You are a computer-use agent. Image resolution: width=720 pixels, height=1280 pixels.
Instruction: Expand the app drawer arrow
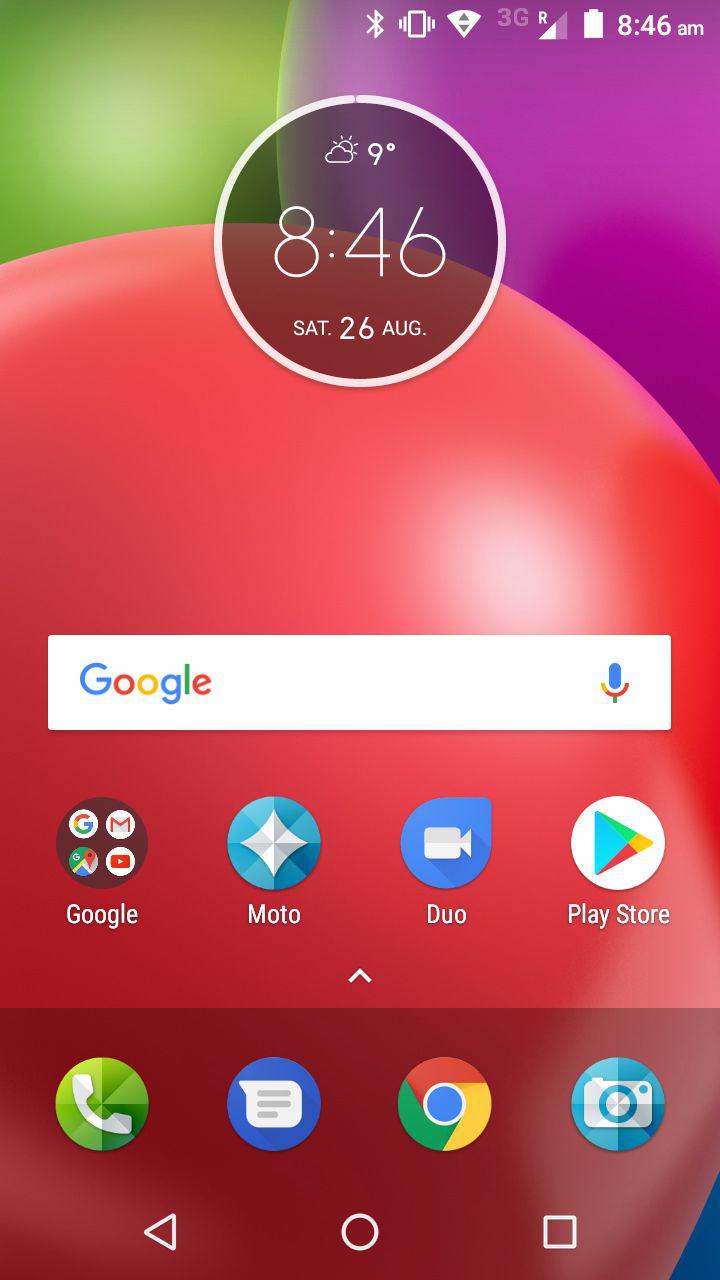pyautogui.click(x=360, y=976)
